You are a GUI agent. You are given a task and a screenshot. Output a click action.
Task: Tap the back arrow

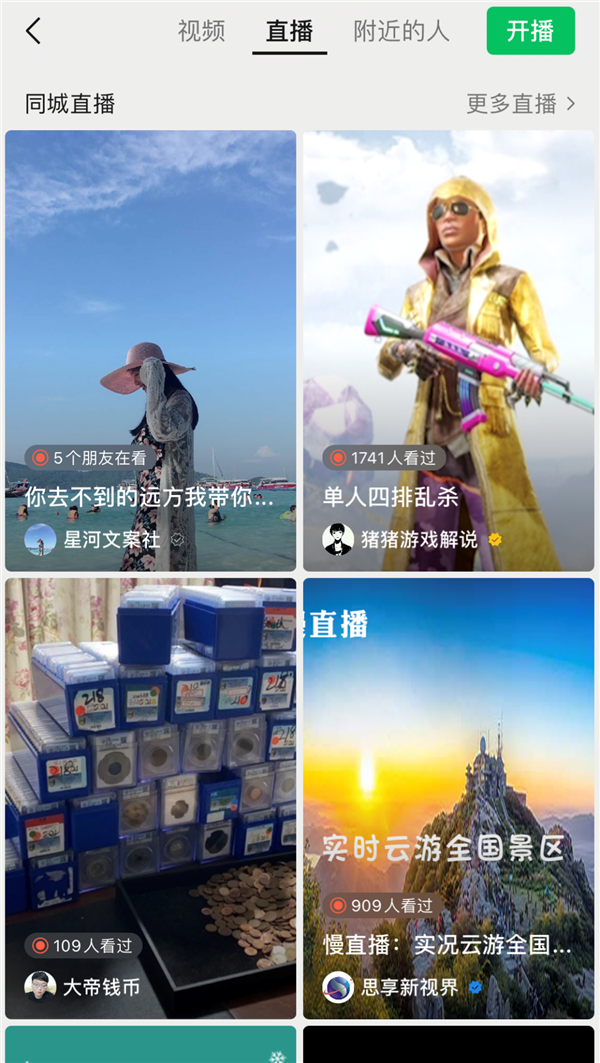33,31
